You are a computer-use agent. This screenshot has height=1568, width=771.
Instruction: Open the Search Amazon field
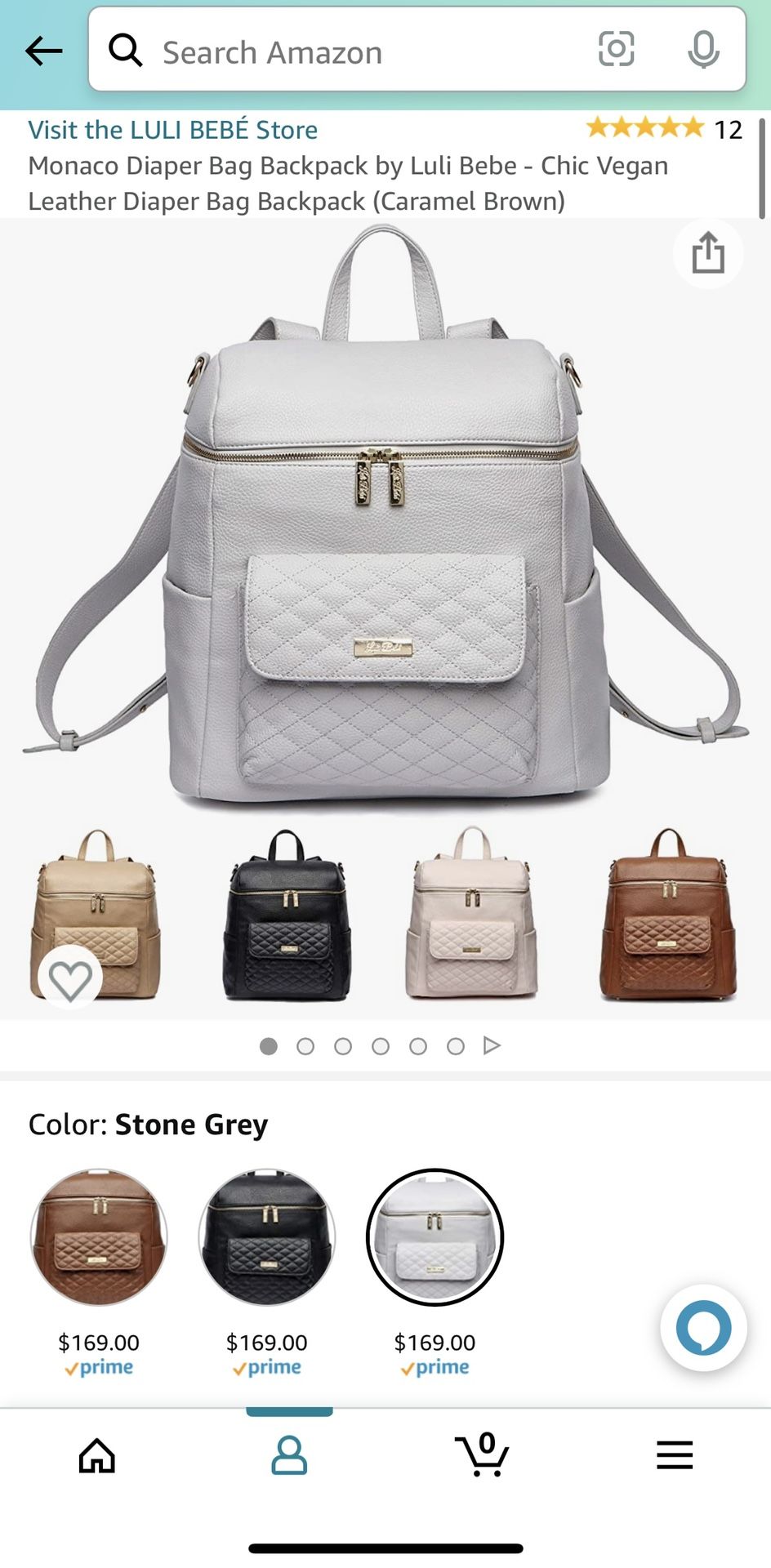tap(351, 51)
